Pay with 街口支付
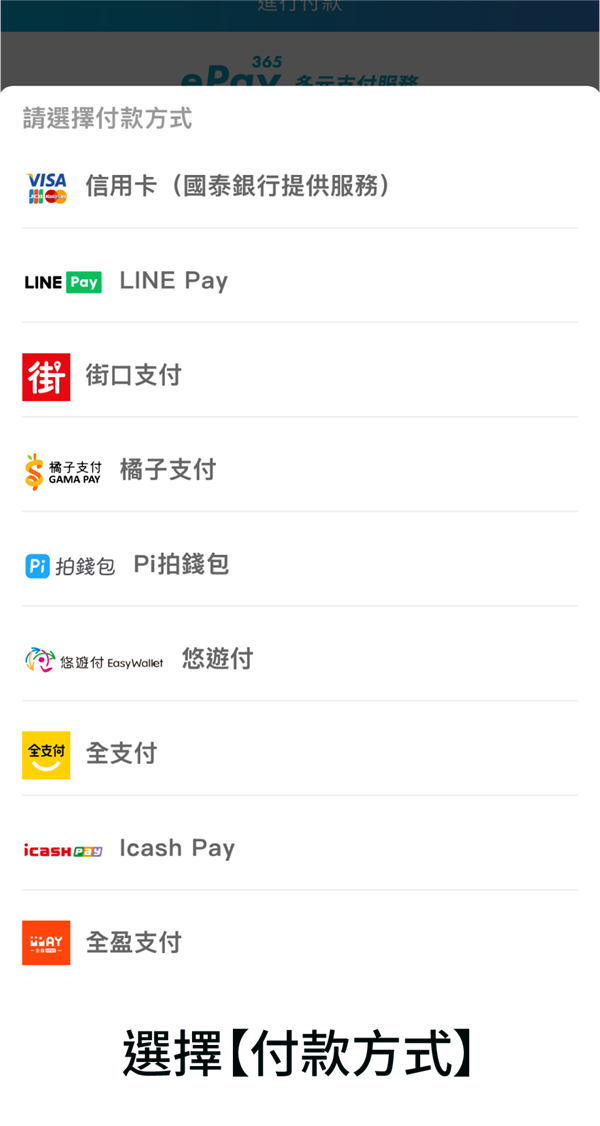 tap(133, 376)
